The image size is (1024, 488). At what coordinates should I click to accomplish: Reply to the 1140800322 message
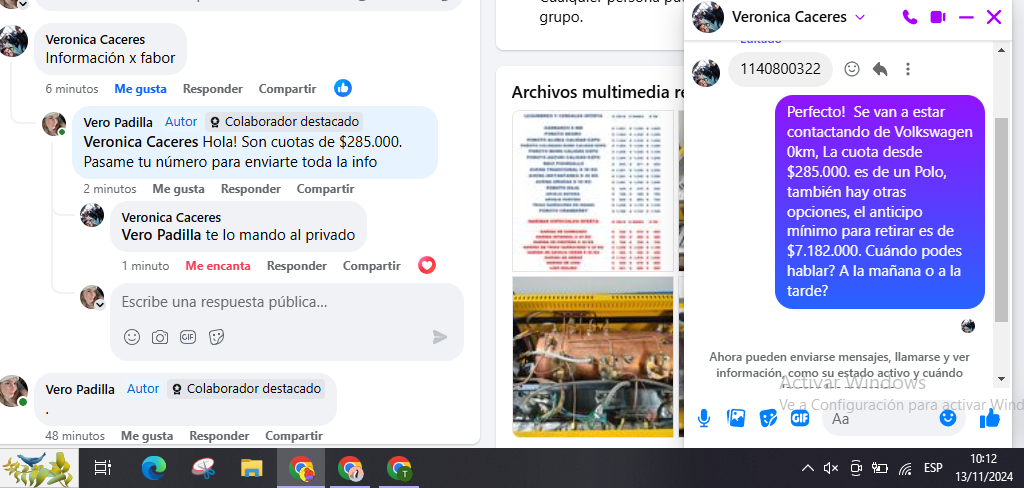point(880,69)
